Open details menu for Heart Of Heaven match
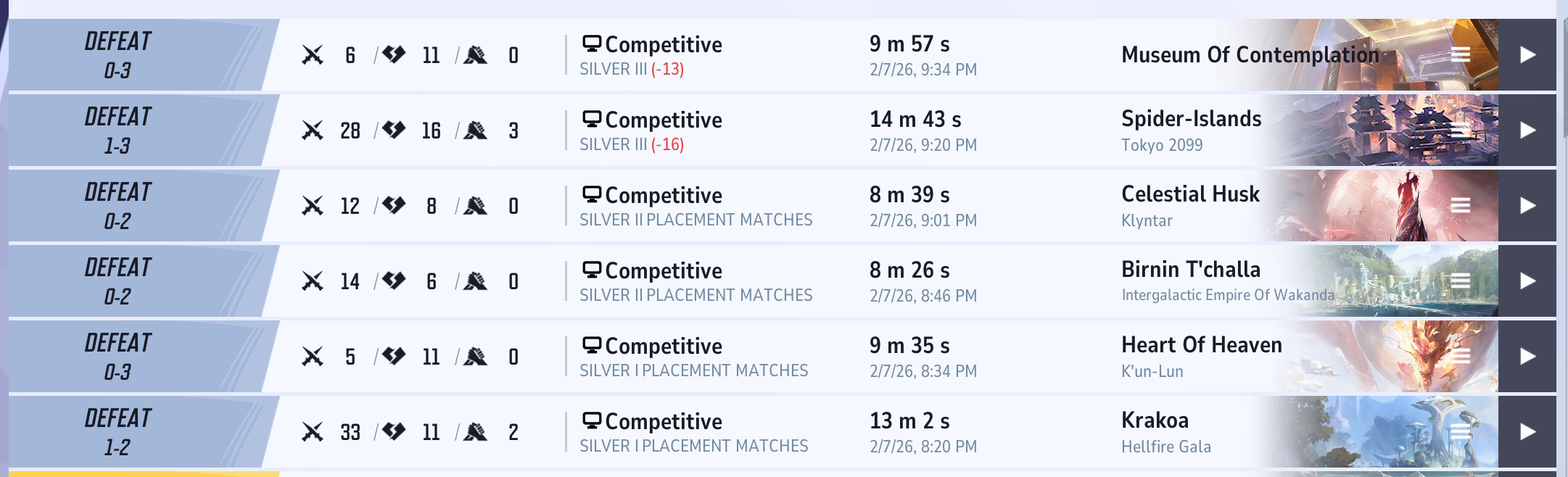1568x477 pixels. [x=1461, y=357]
